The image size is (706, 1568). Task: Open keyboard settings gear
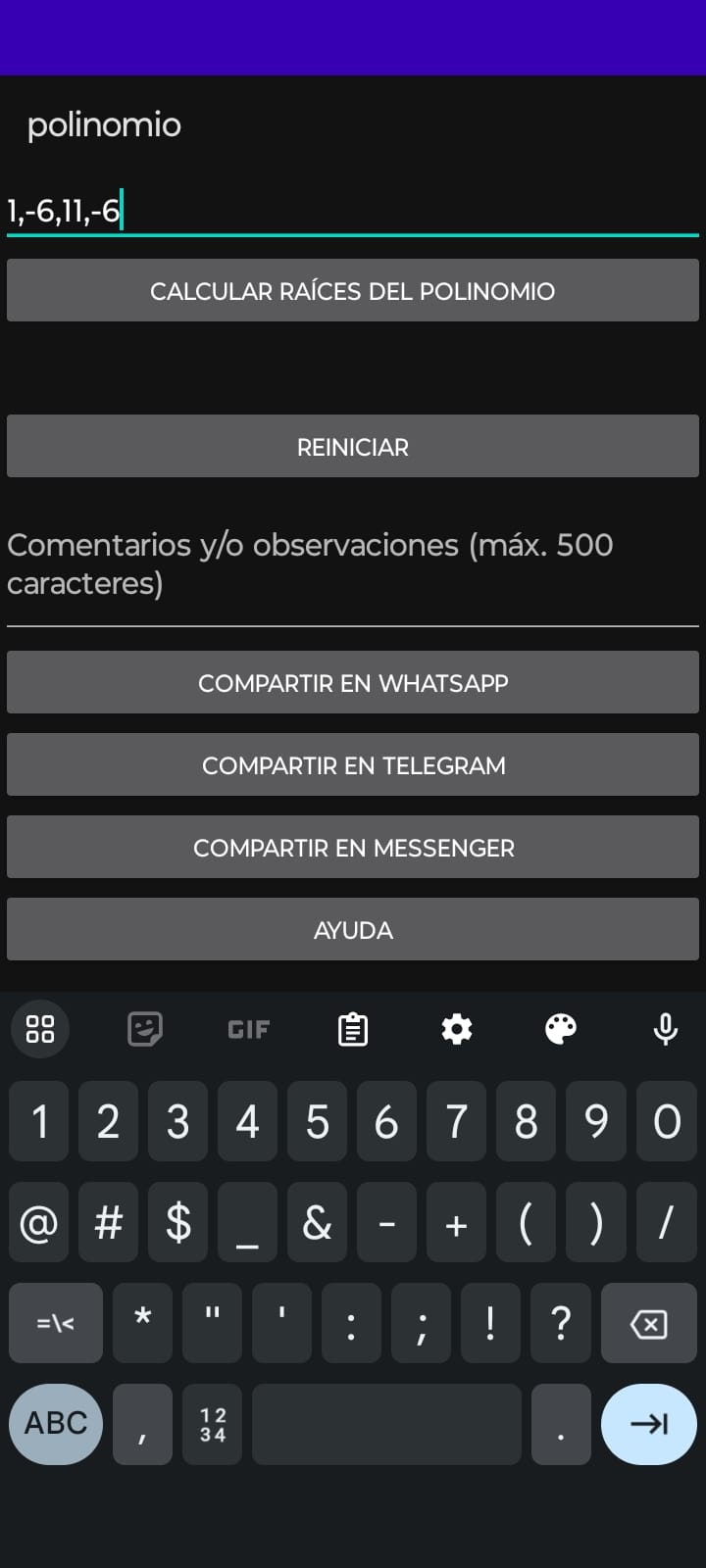click(x=457, y=1029)
